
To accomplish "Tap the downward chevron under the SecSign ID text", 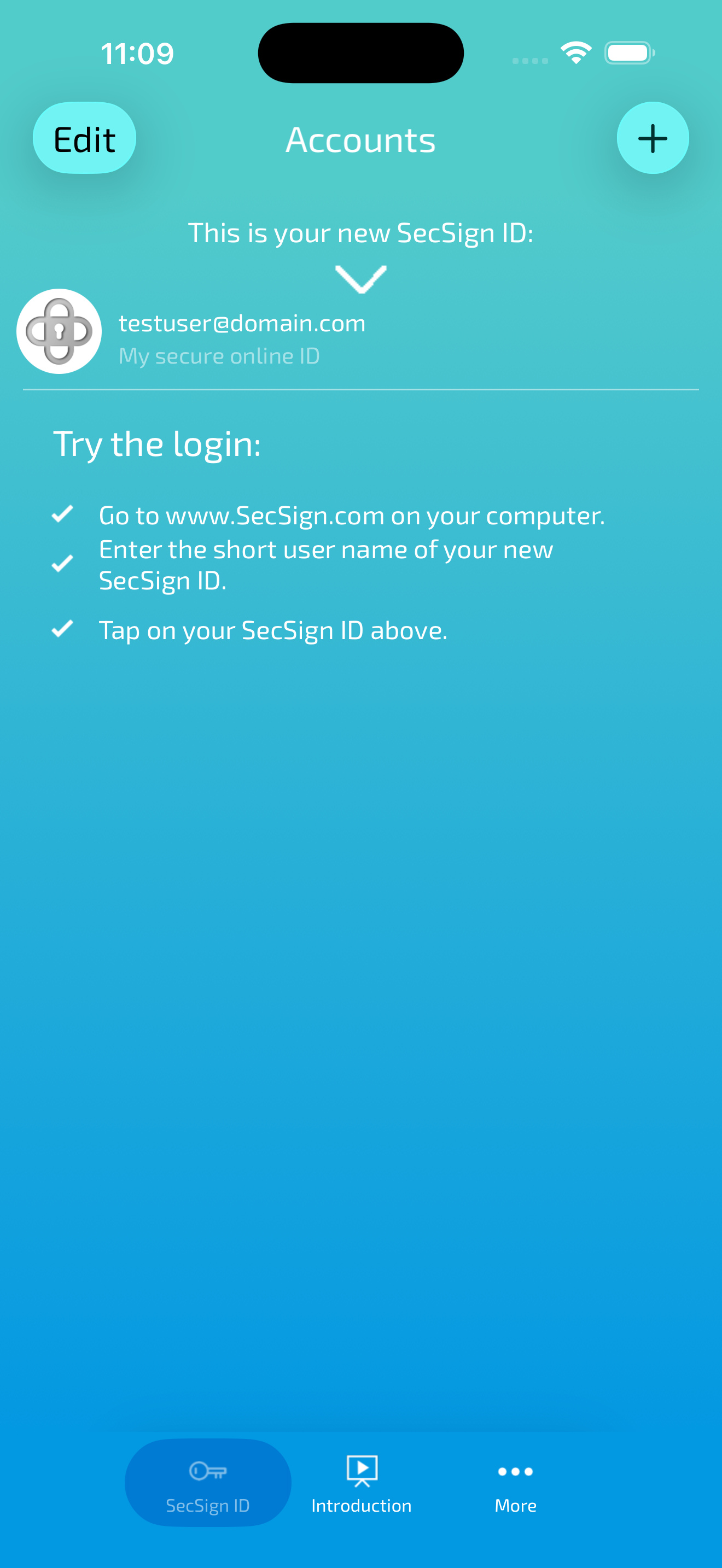I will [360, 279].
